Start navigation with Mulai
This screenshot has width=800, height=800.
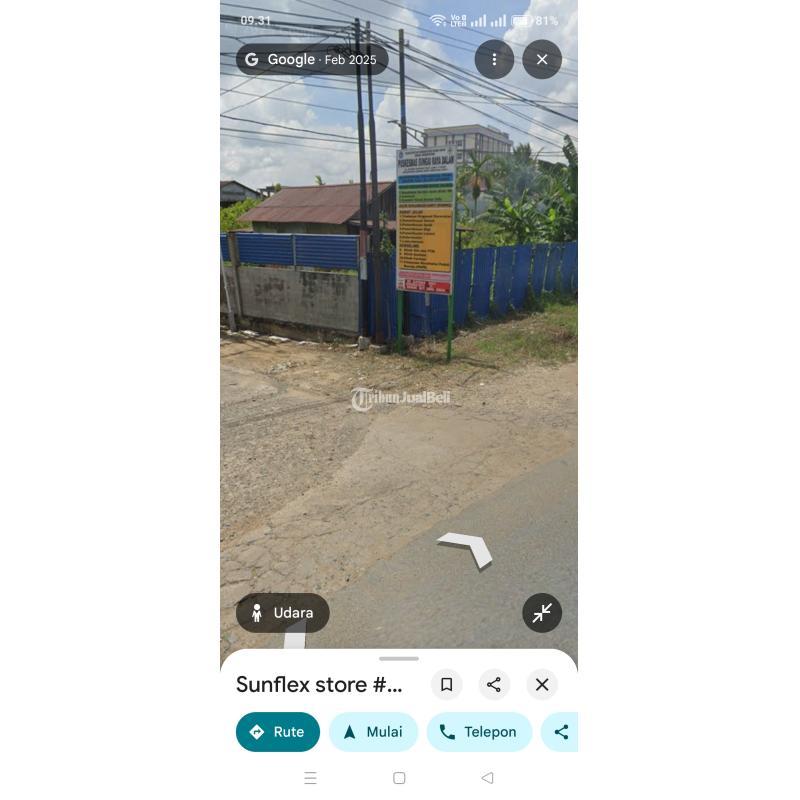[x=373, y=732]
